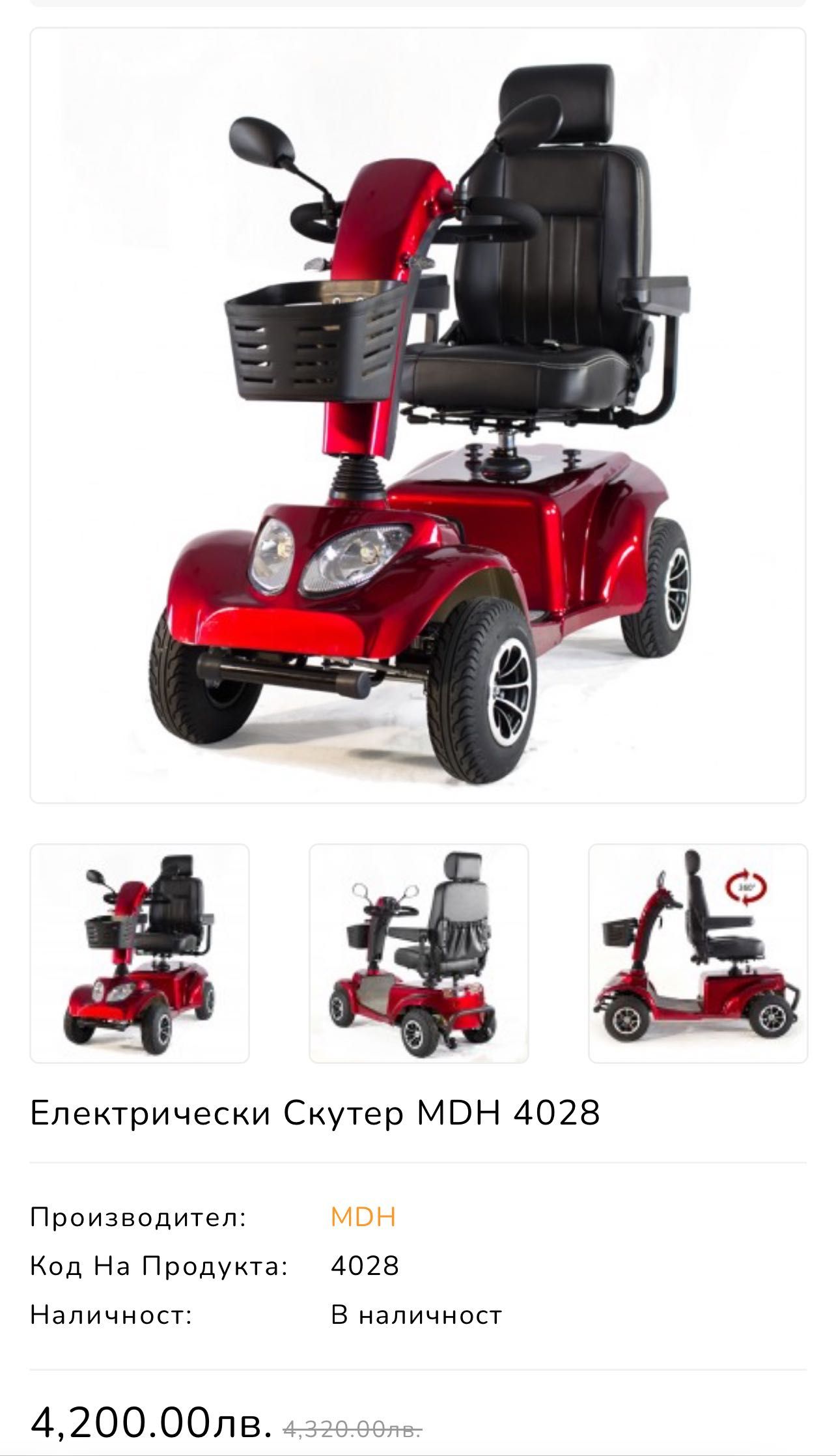This screenshot has height=1456, width=836.
Task: Select the rear-view scooter thumbnail
Action: 419,953
